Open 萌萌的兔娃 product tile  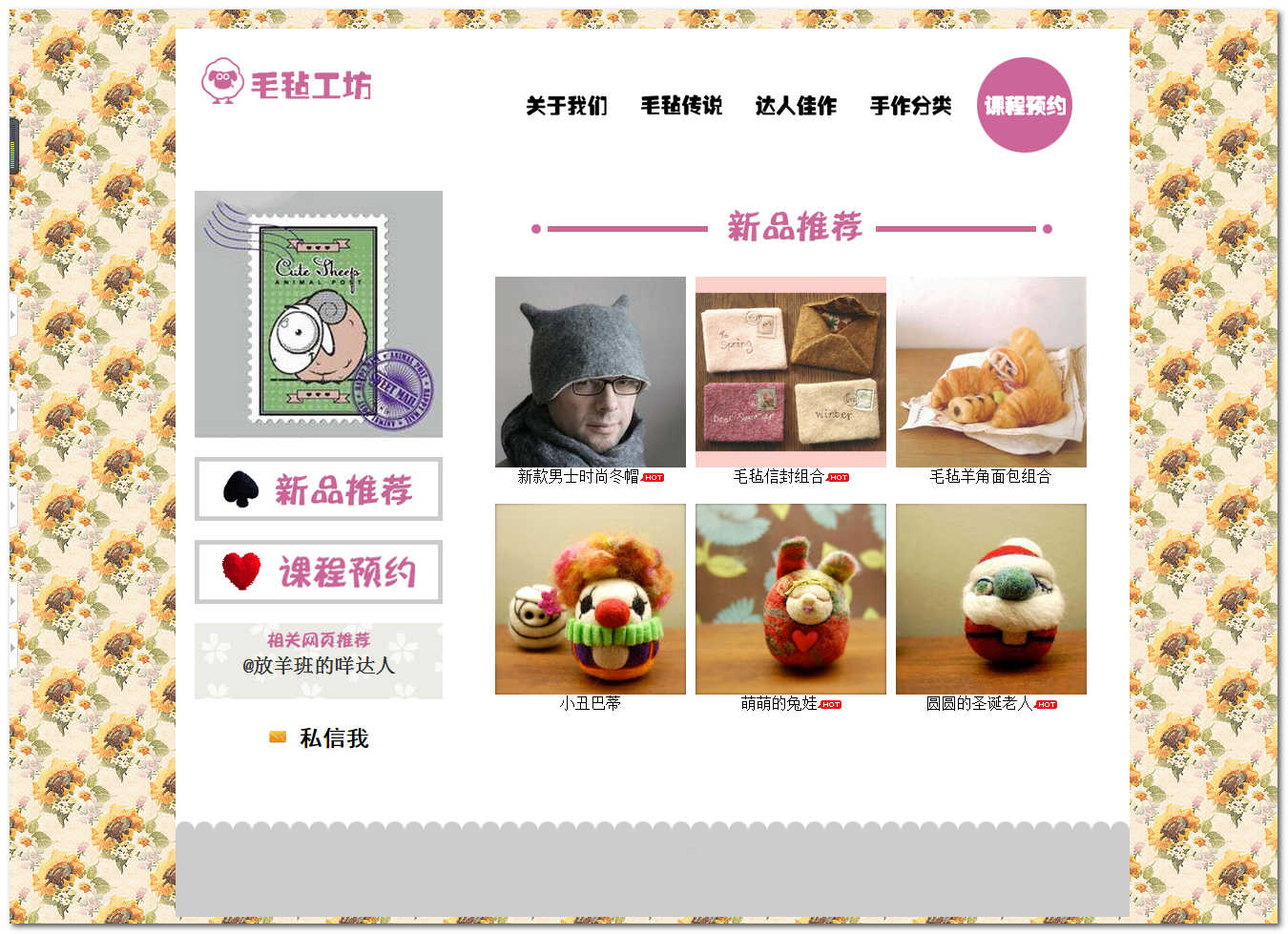click(x=790, y=599)
